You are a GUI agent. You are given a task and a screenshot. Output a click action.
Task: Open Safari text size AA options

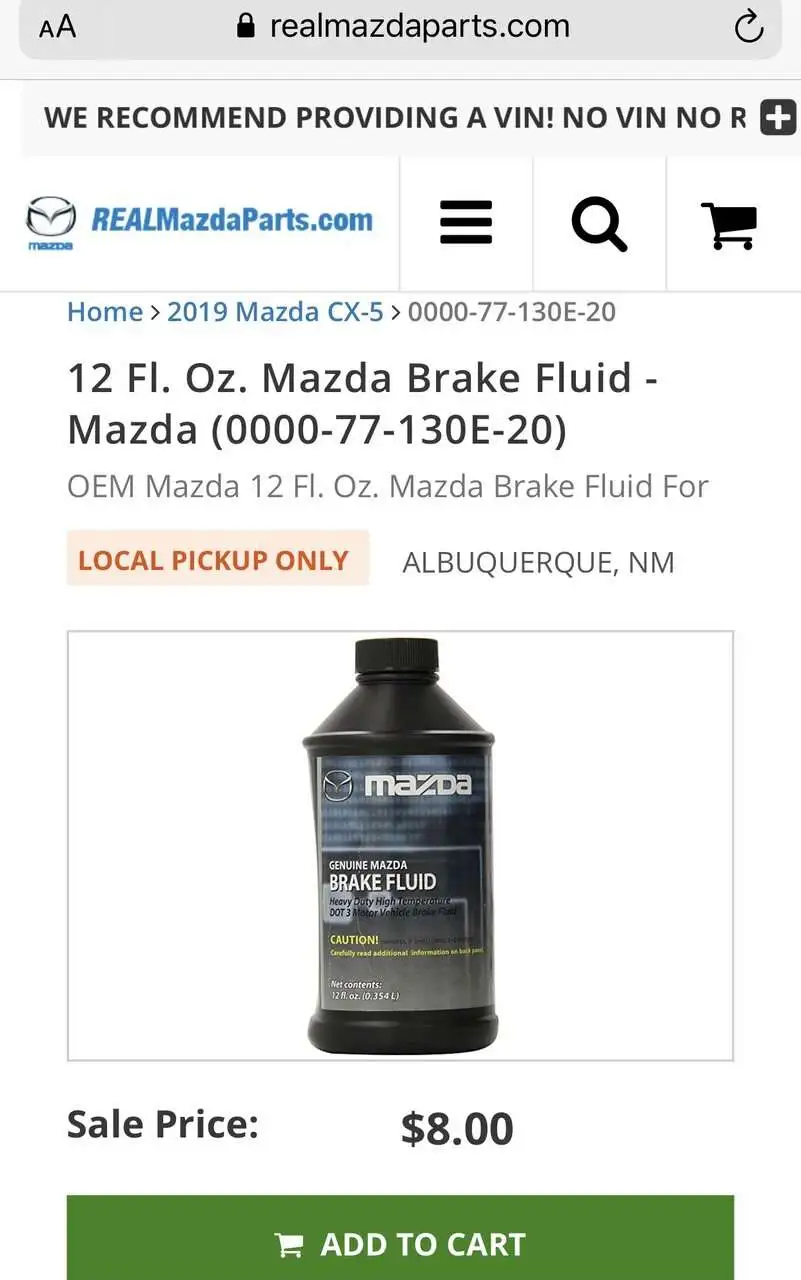[x=57, y=27]
